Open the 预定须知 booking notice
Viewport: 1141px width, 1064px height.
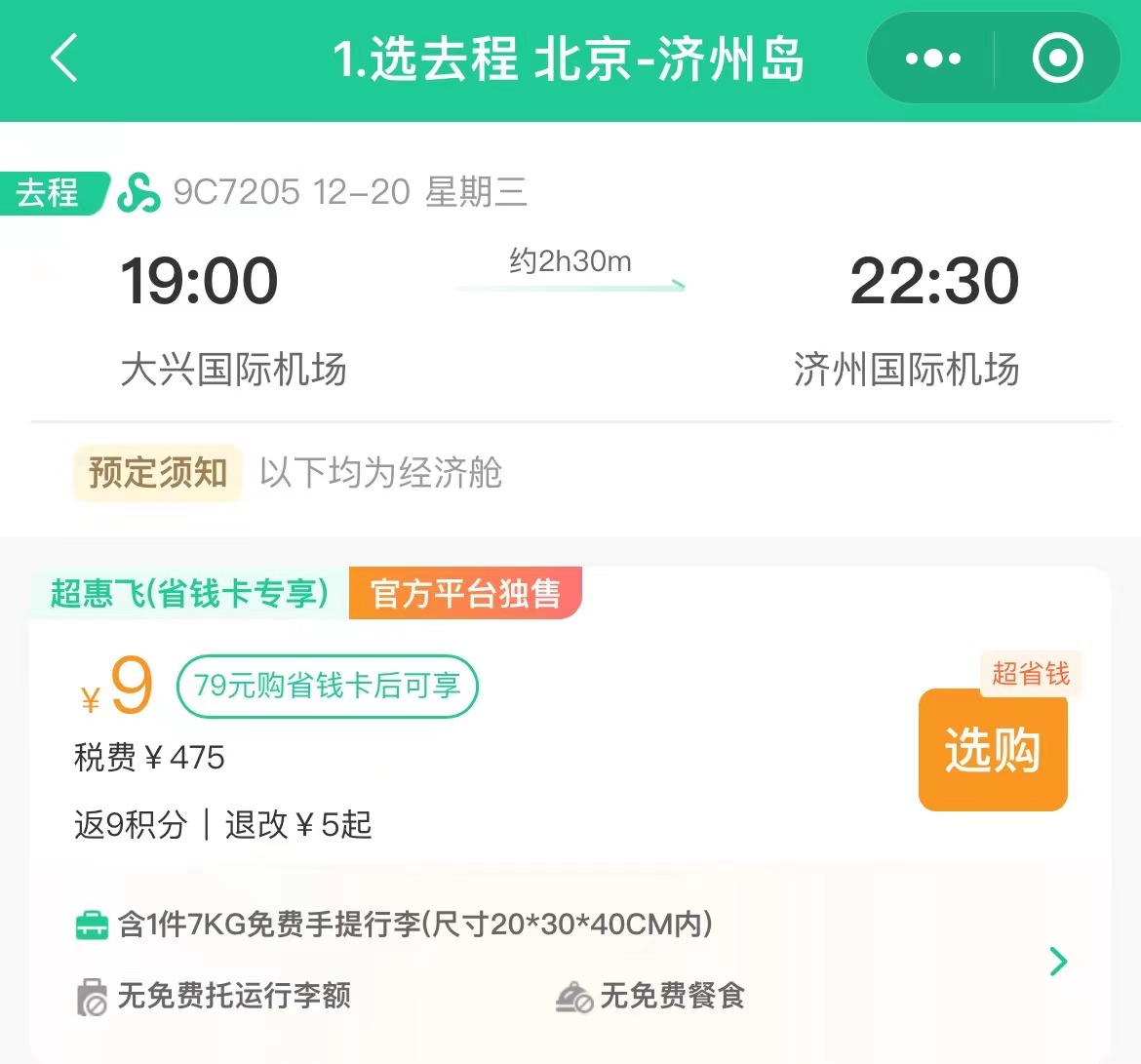click(158, 473)
